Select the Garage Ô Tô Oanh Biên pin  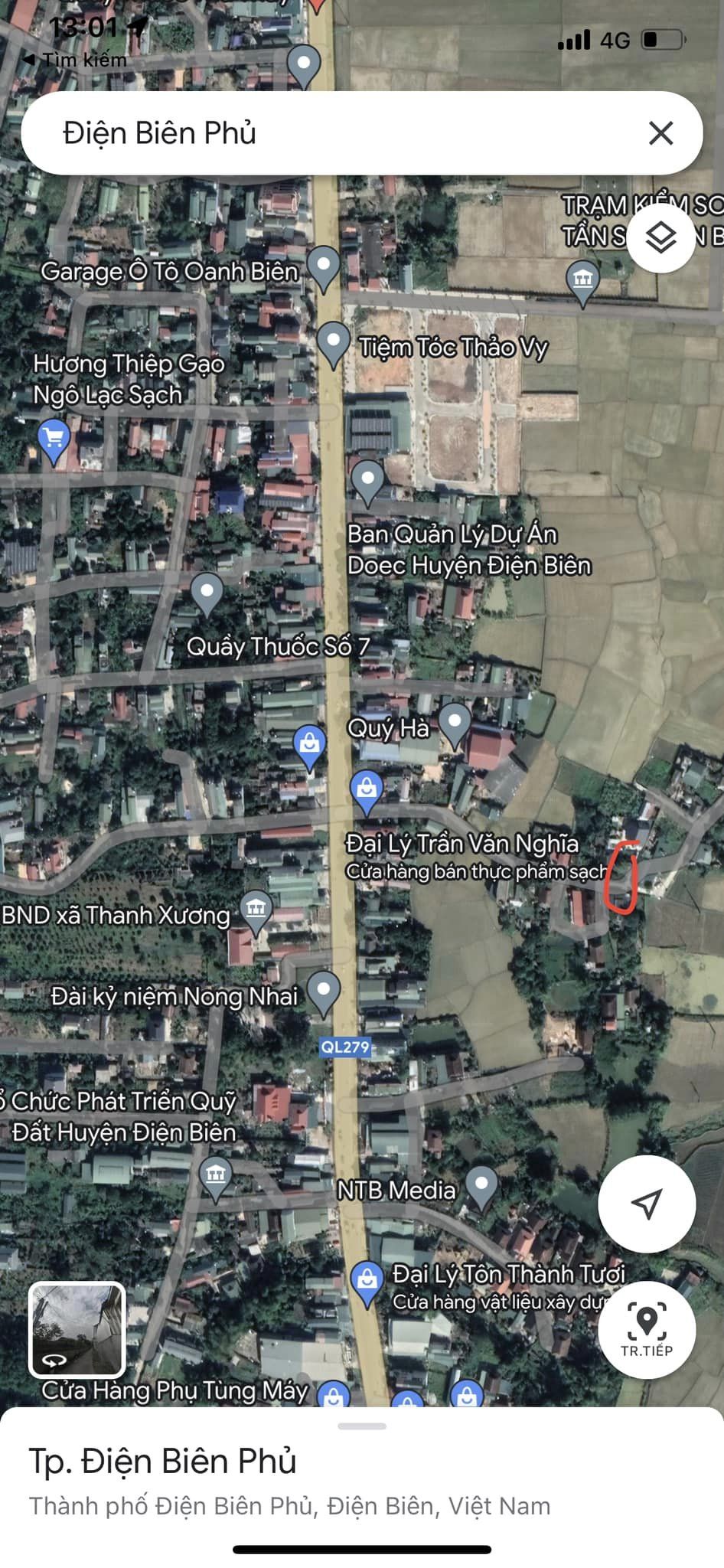(x=324, y=269)
